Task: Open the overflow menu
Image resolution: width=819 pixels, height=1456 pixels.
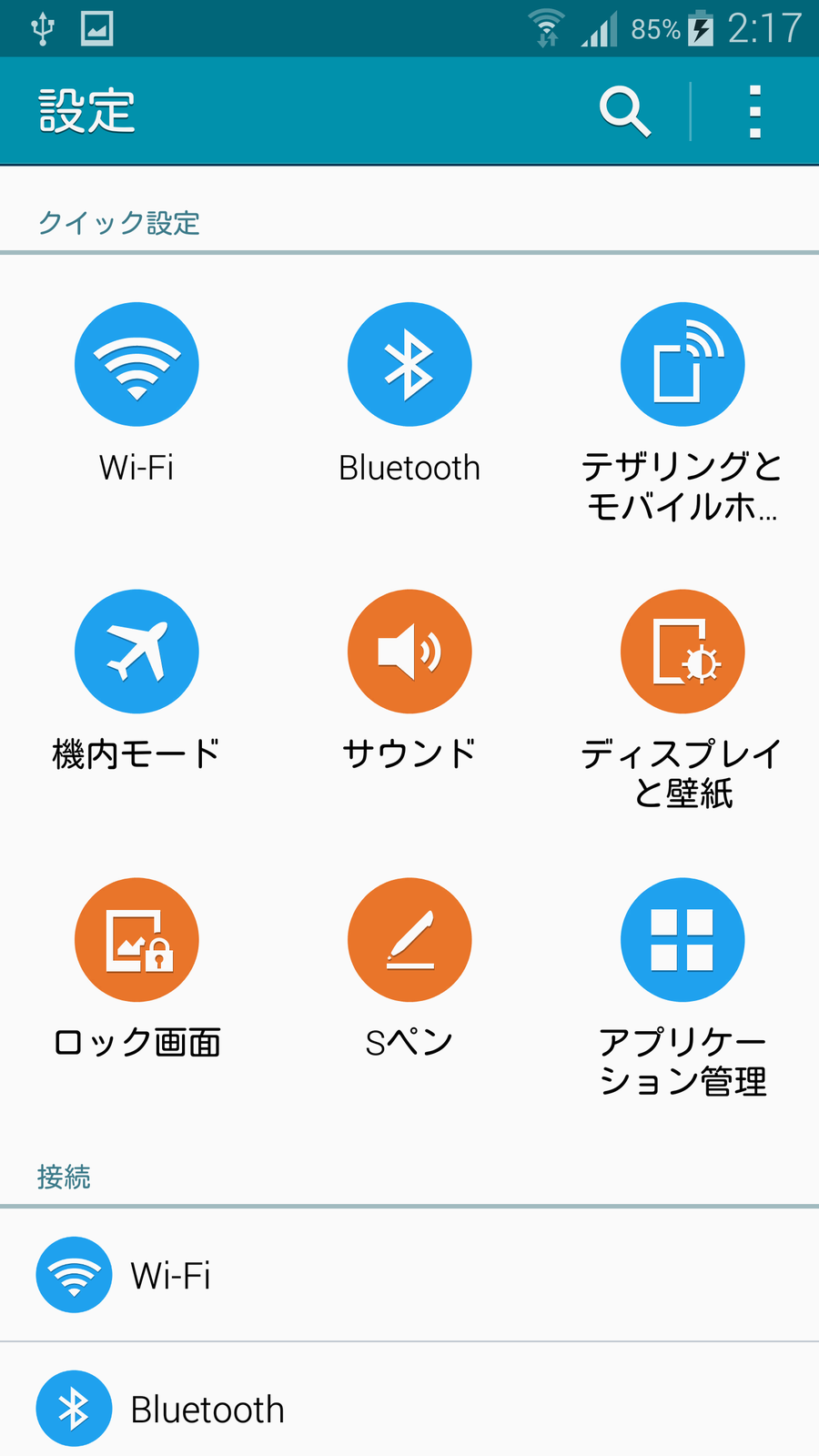Action: tap(754, 112)
